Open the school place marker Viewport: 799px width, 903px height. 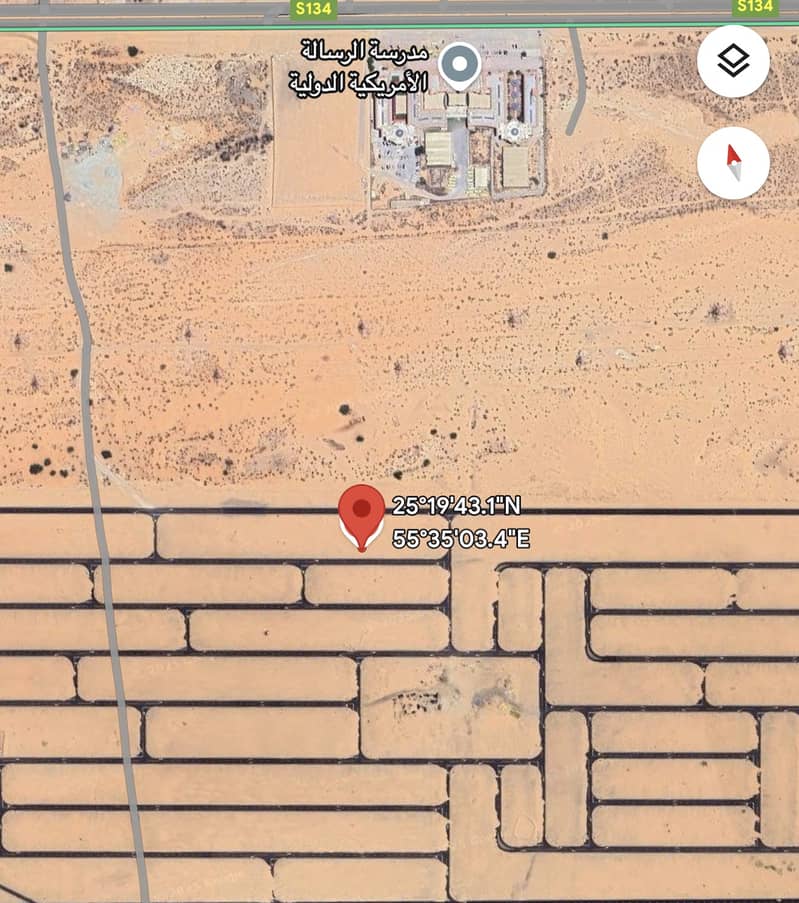tap(460, 65)
